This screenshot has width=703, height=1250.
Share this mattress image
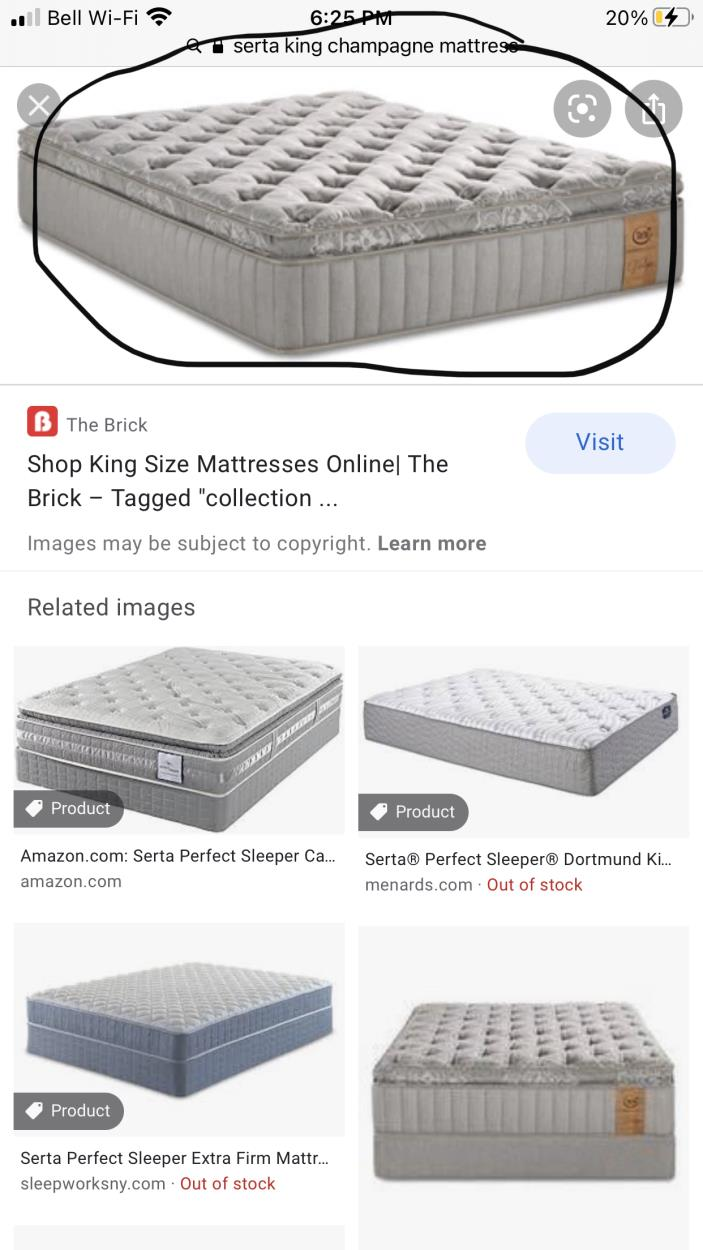[653, 108]
